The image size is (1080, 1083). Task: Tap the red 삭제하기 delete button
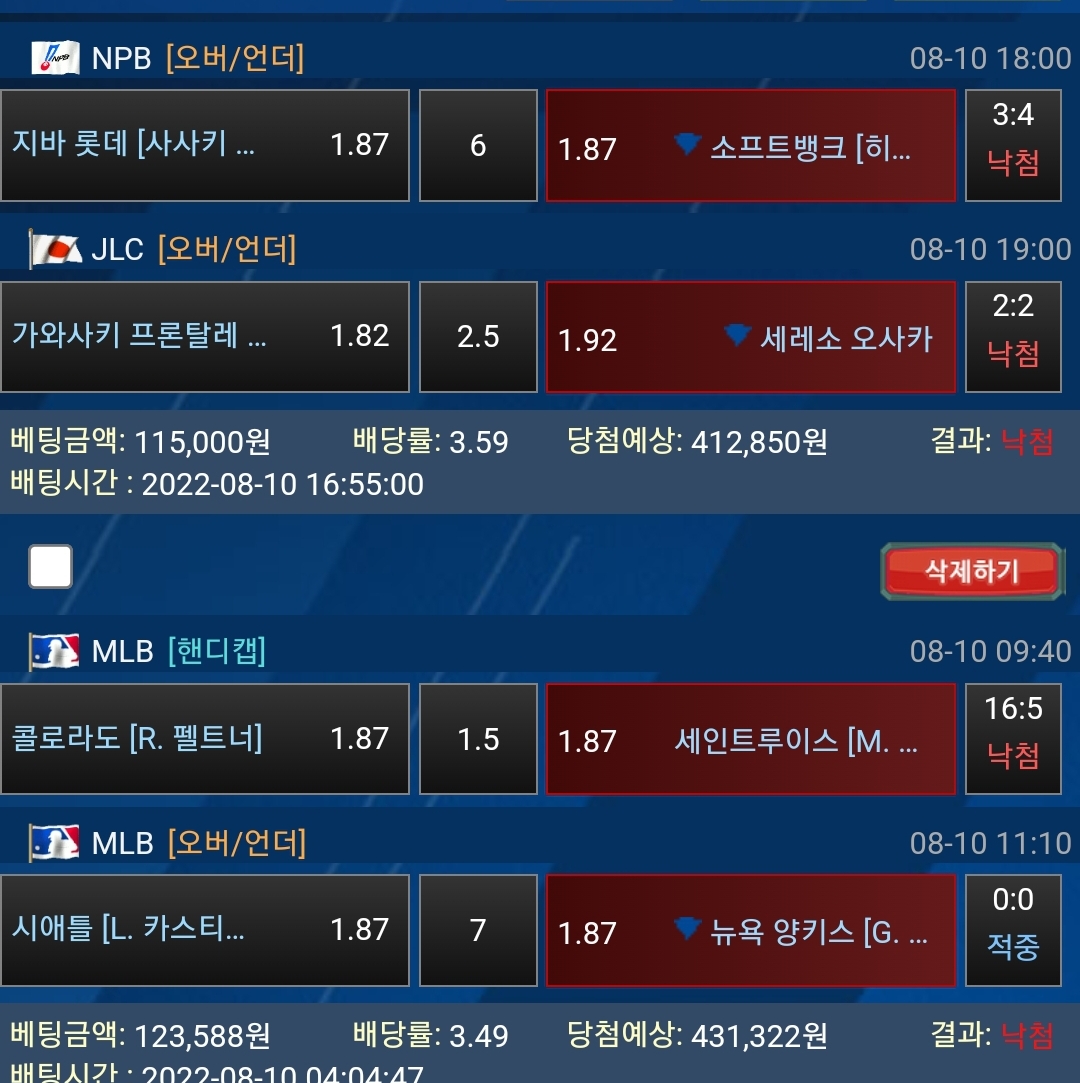[x=970, y=572]
